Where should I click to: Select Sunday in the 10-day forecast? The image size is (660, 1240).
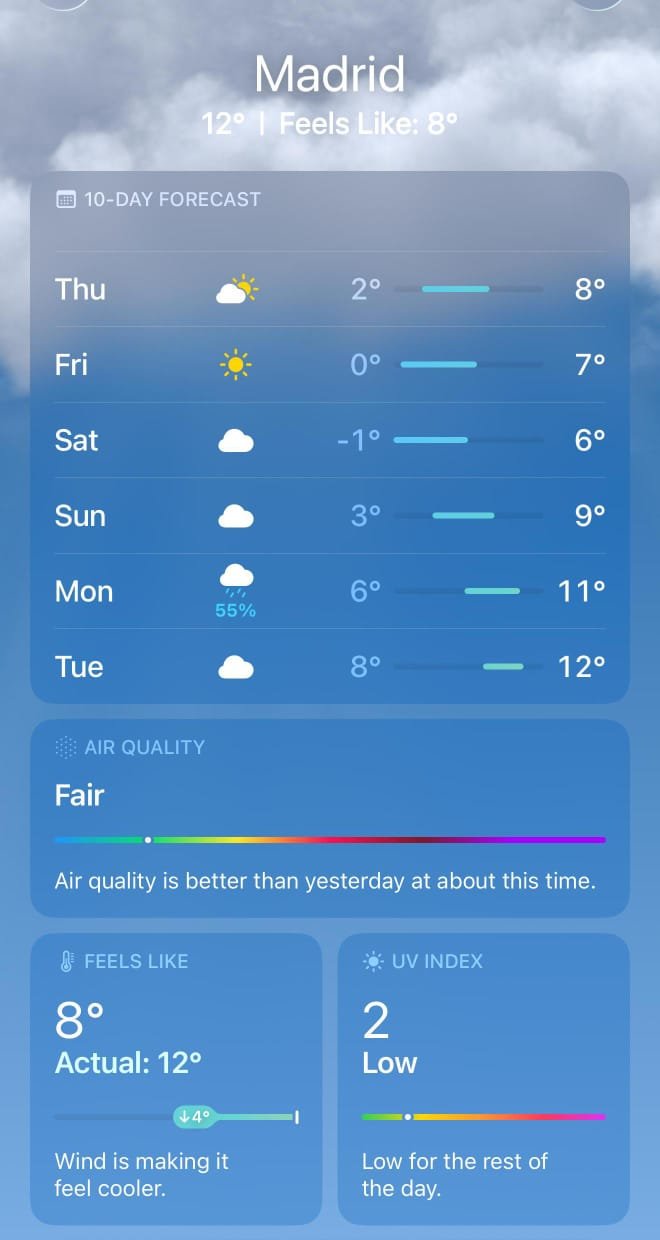(x=330, y=516)
